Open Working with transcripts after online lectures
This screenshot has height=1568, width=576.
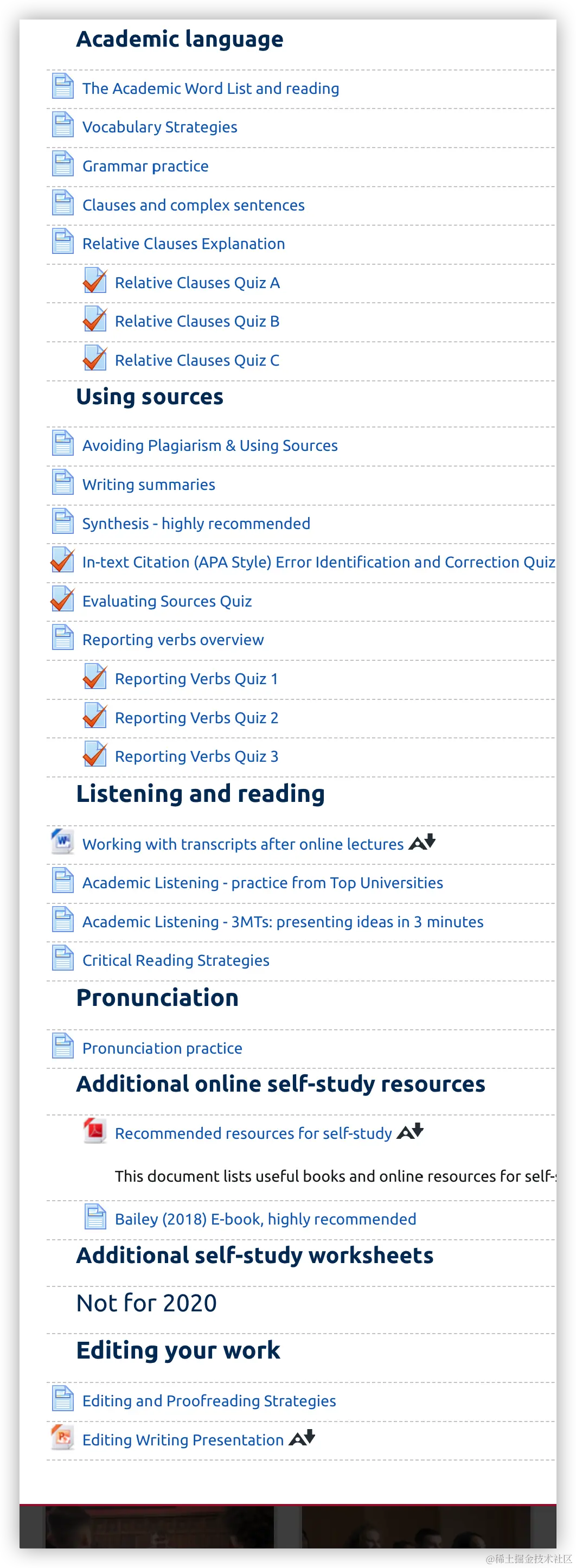click(242, 844)
